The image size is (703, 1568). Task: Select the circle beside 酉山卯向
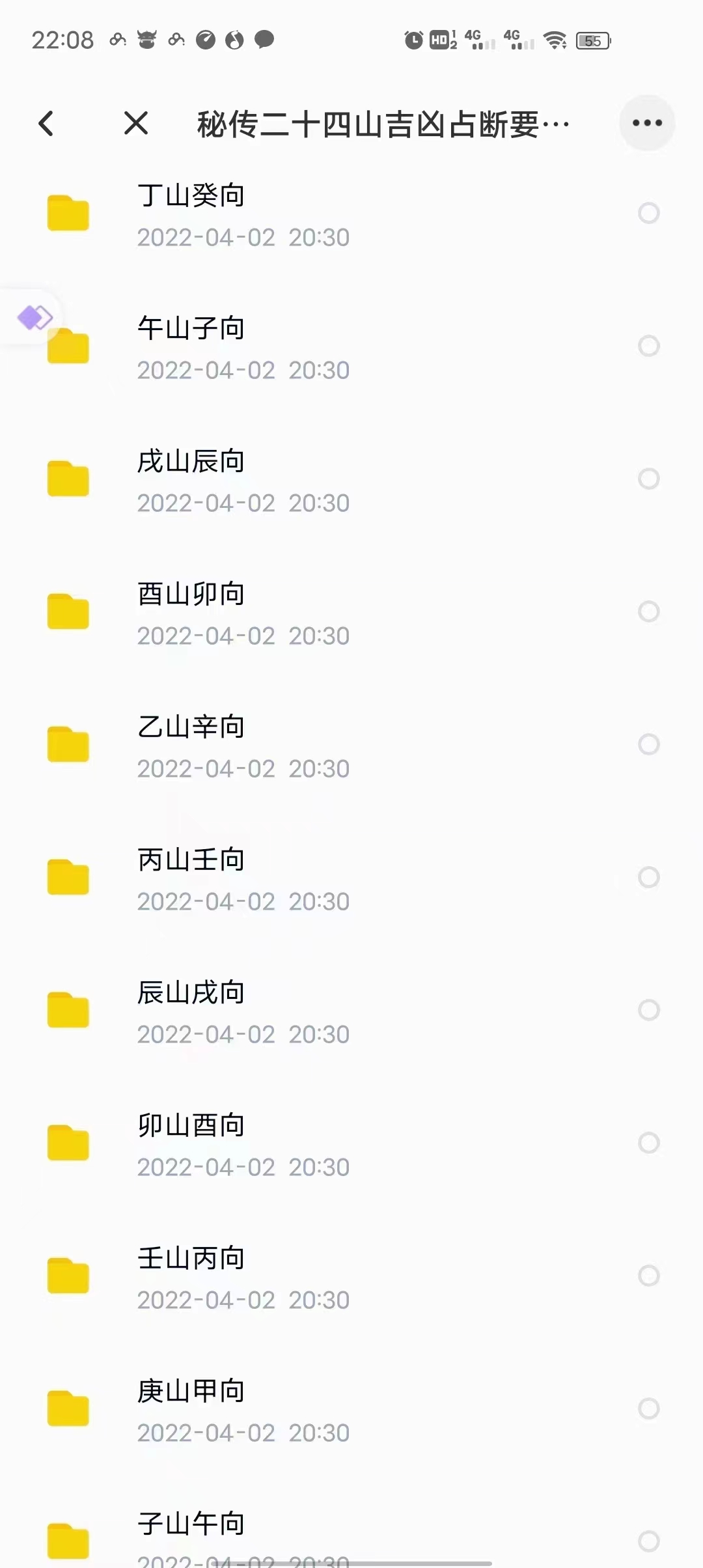tap(648, 611)
